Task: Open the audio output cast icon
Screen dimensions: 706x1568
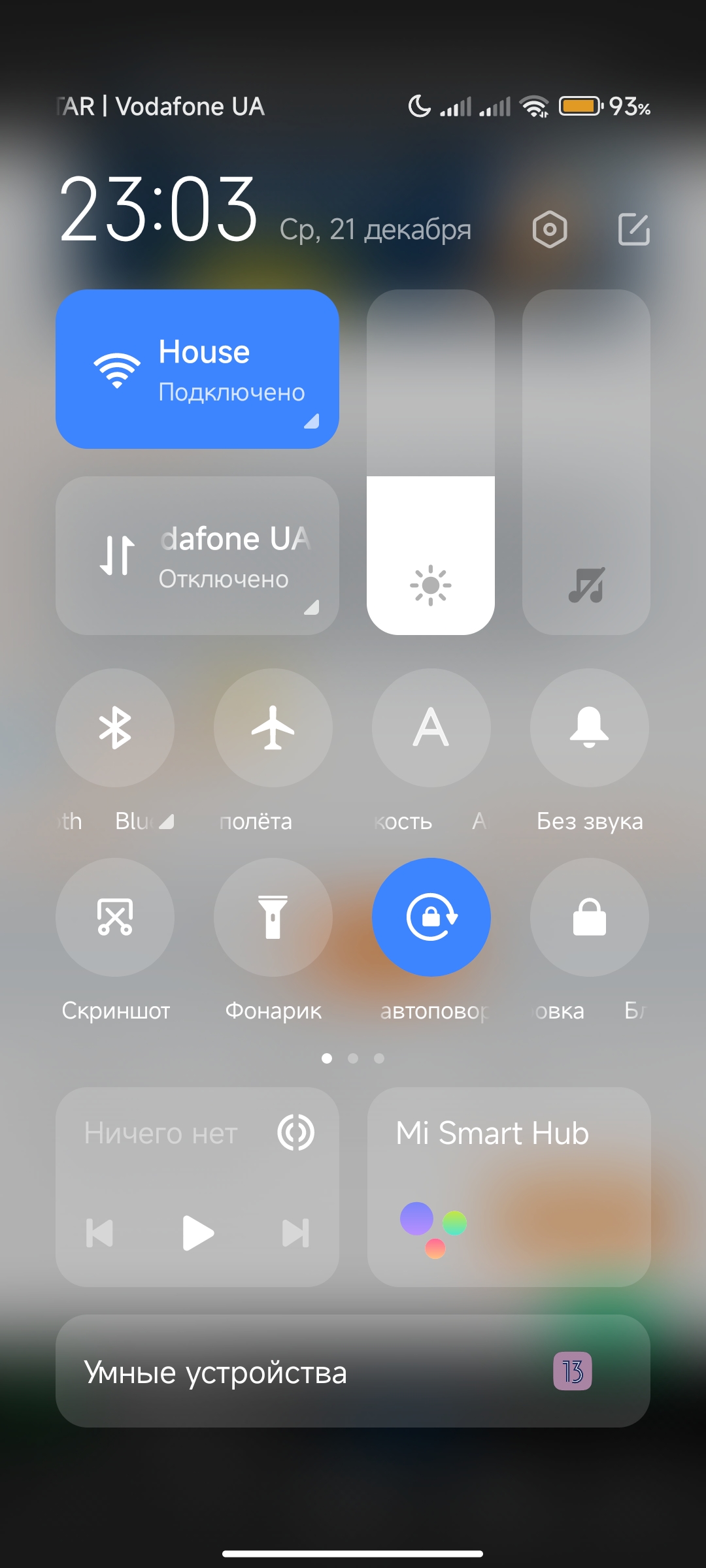Action: click(x=296, y=1133)
